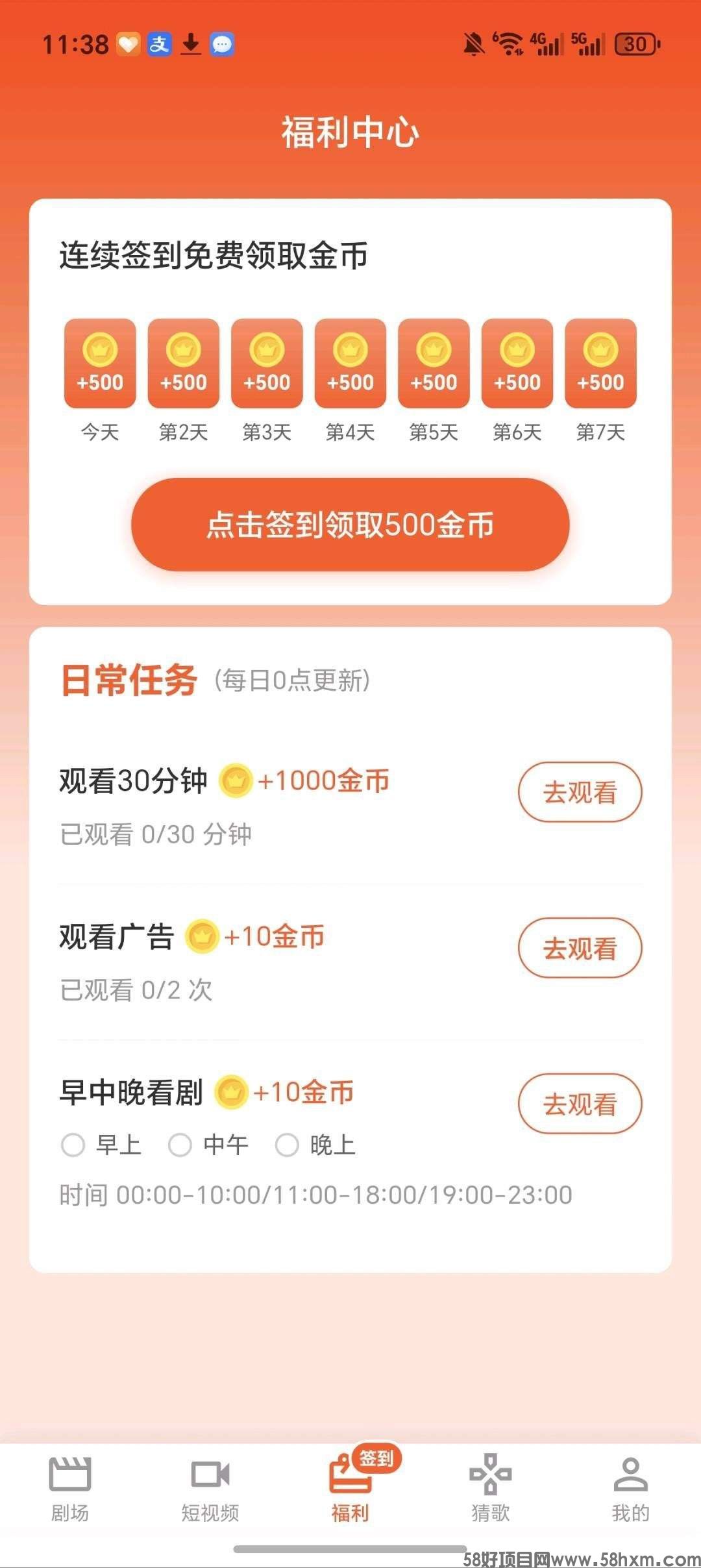Tap the 今天 +500 sign-in reward
701x1568 pixels.
click(100, 364)
